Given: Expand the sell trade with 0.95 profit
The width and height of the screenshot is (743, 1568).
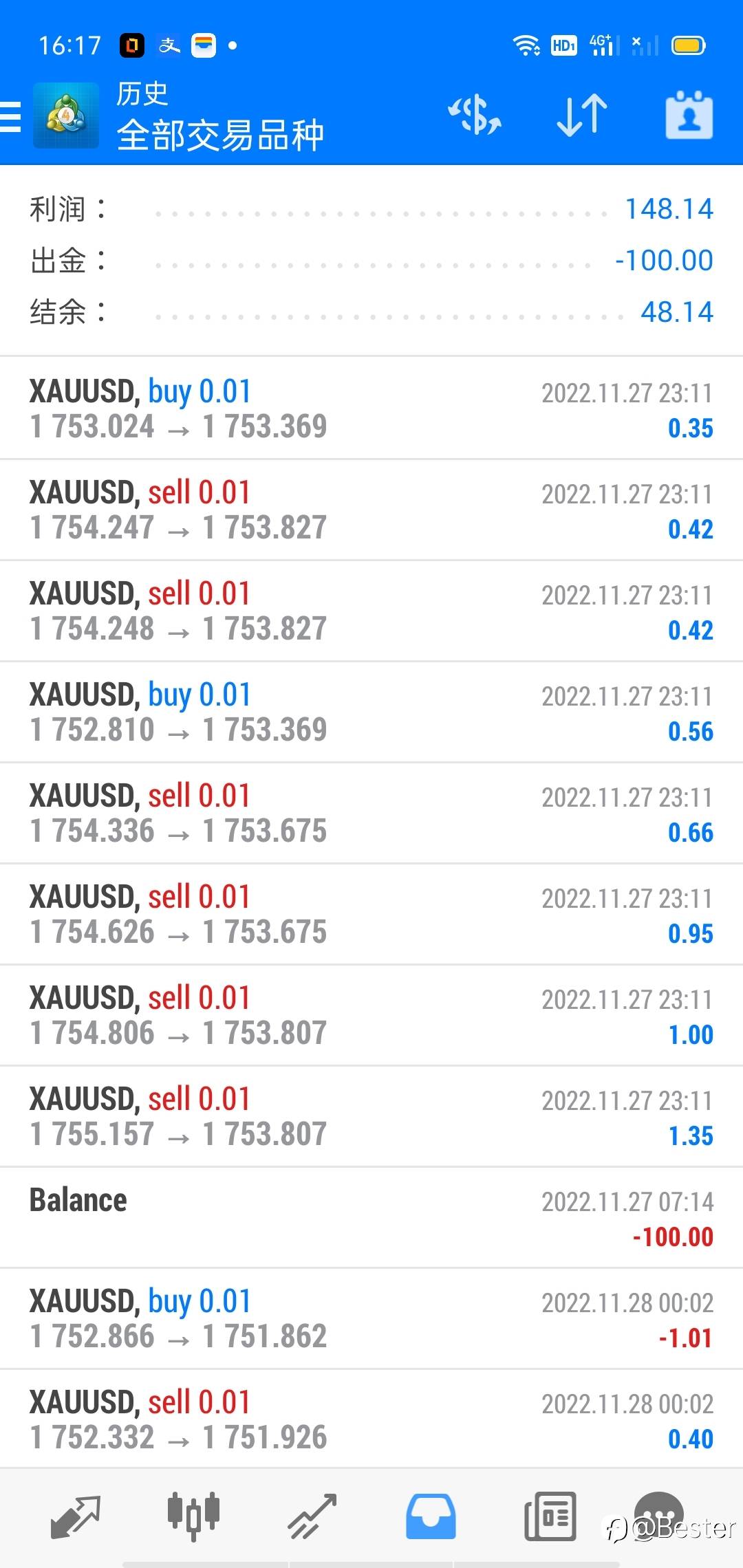Looking at the screenshot, I should (371, 914).
